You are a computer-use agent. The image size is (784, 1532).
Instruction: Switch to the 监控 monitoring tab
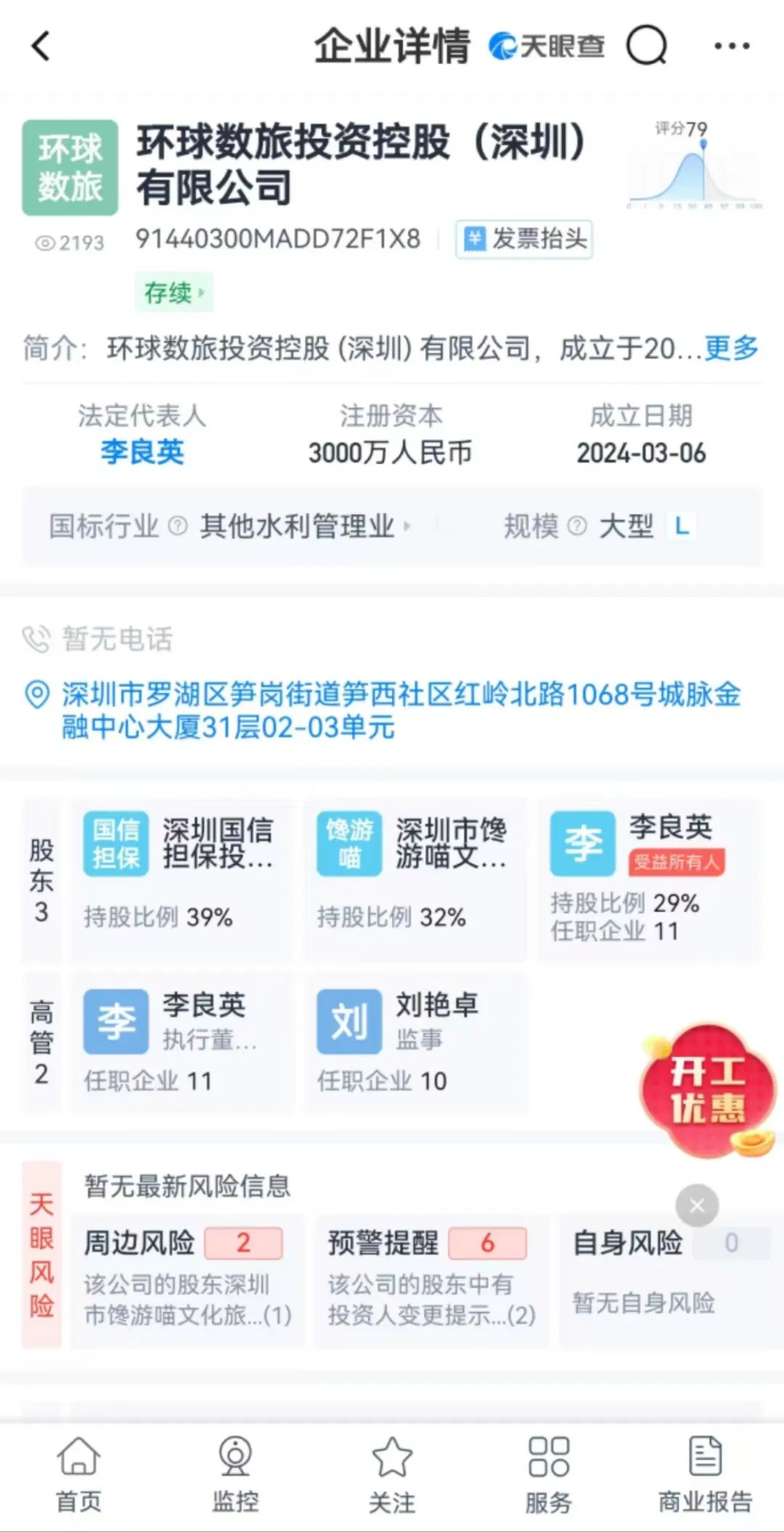(235, 1474)
